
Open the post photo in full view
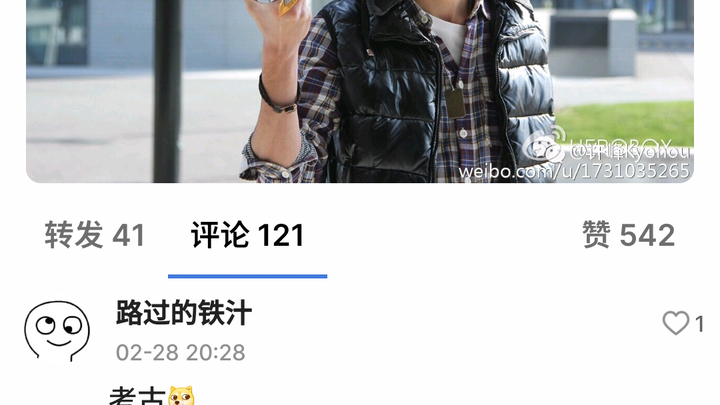pyautogui.click(x=360, y=90)
